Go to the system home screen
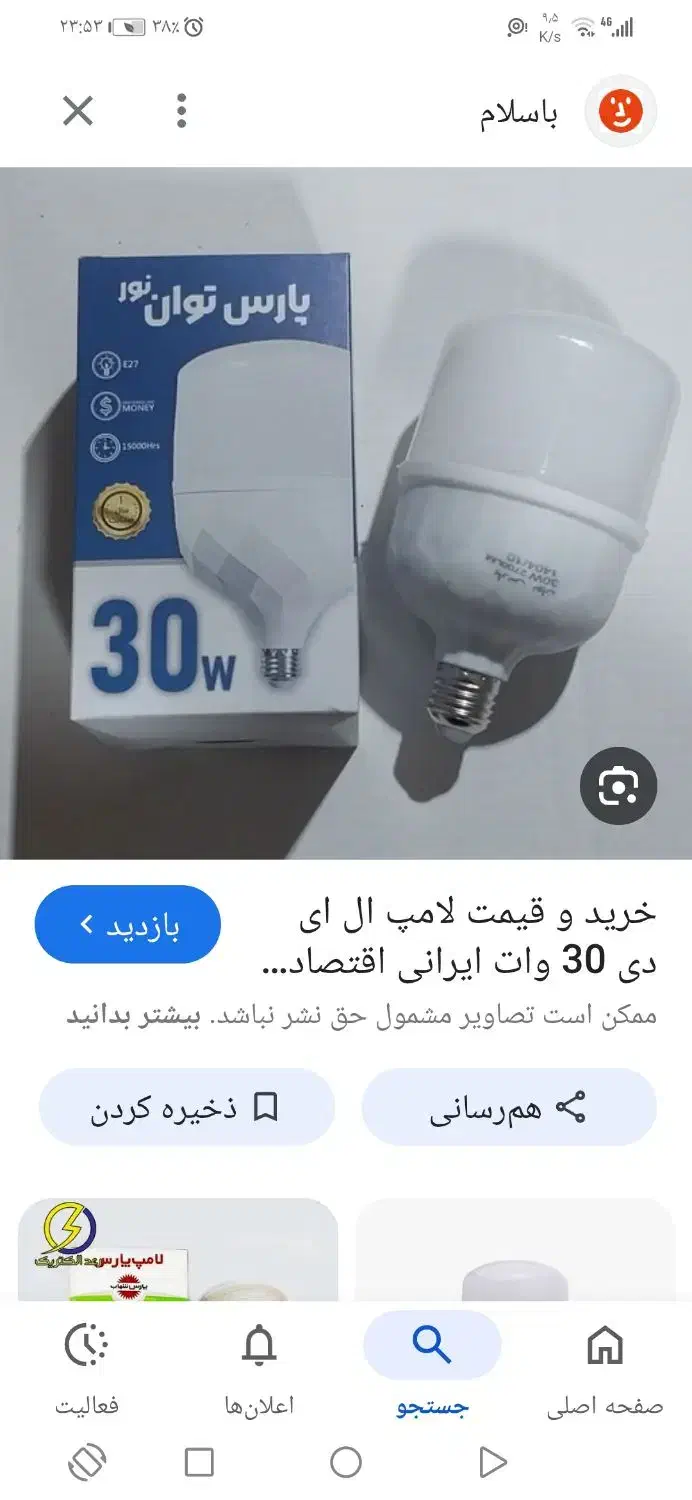 (346, 1463)
